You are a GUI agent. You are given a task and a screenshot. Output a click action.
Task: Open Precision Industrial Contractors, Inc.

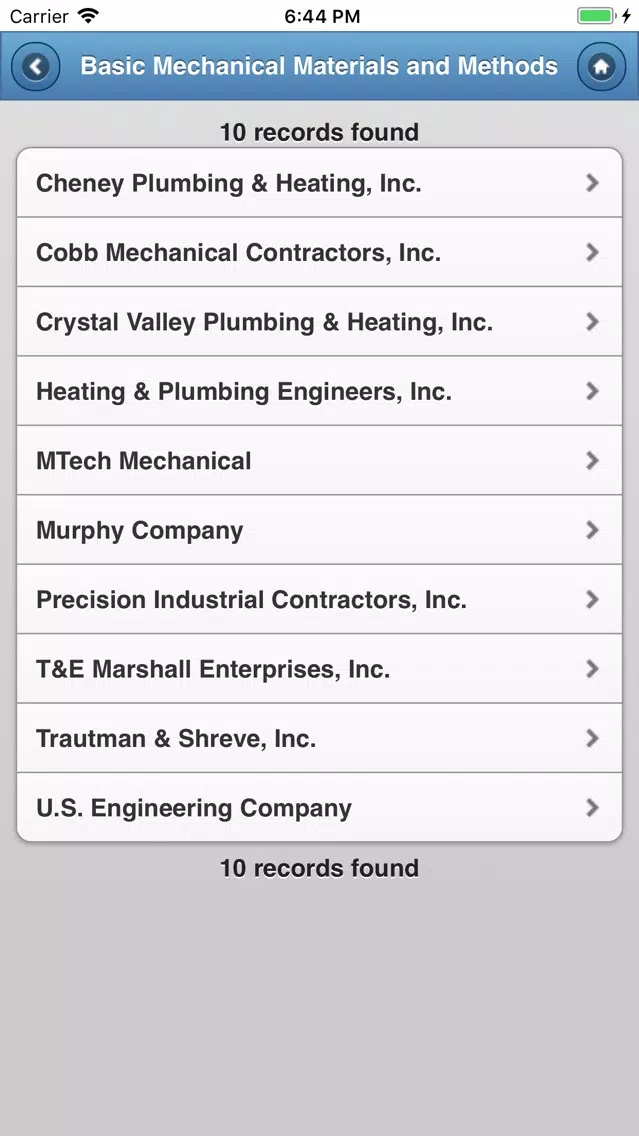pyautogui.click(x=320, y=600)
